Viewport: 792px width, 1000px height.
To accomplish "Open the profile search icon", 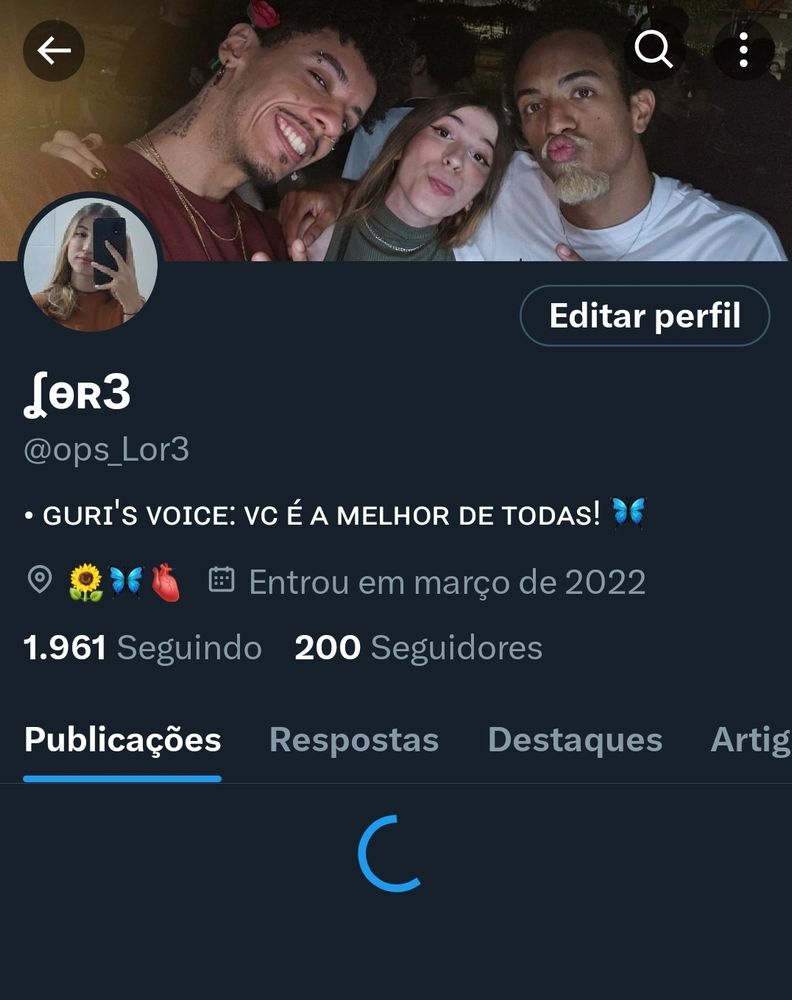I will tap(654, 50).
